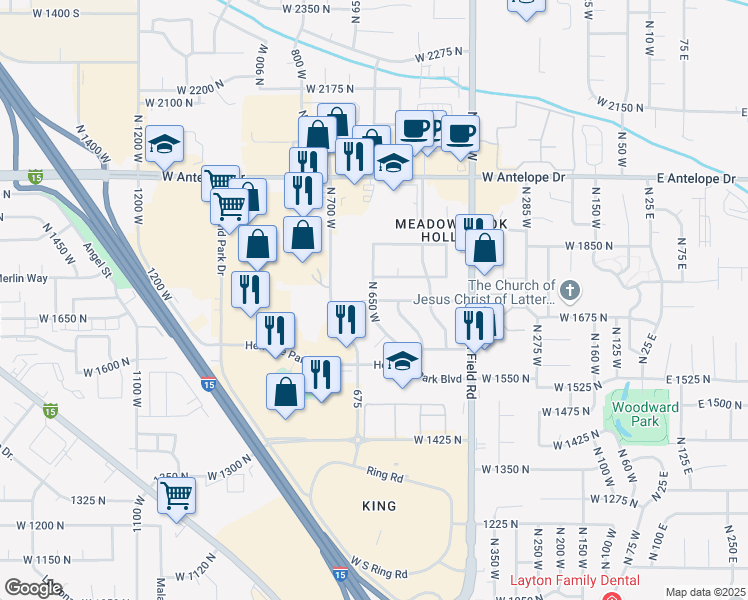Open the coffee cup marker nearest Field Rd

pos(460,134)
